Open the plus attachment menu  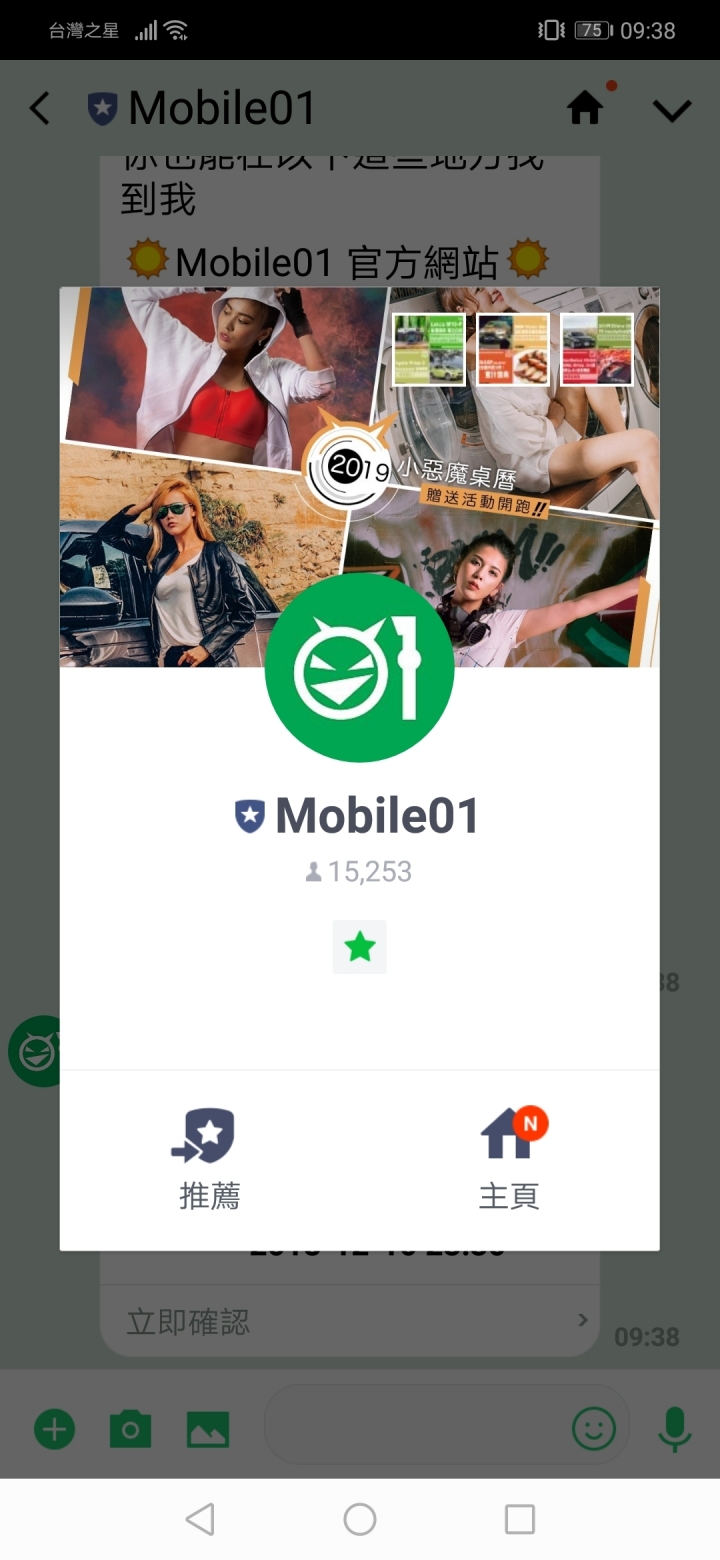[55, 1429]
